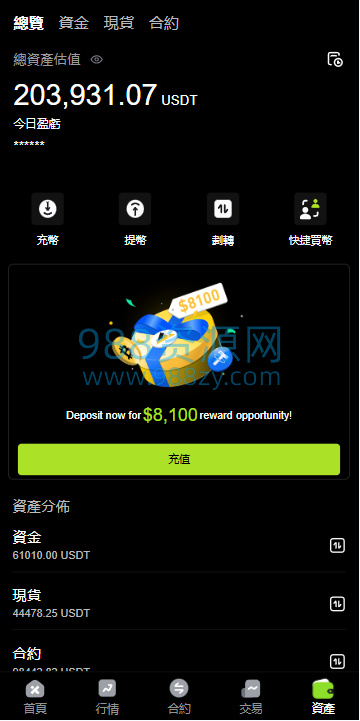
Task: Tap transfer icon on the 現貨 row
Action: pyautogui.click(x=337, y=604)
